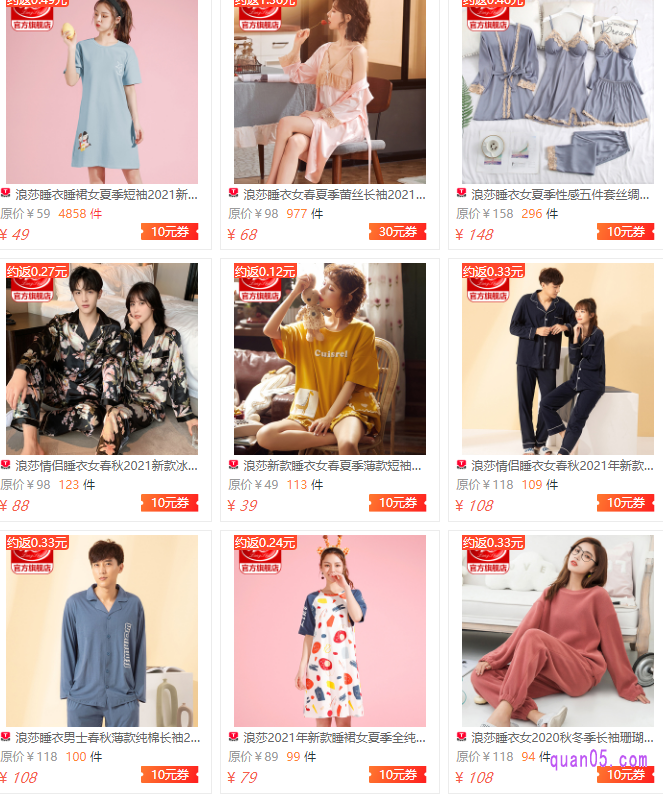Screen dimensions: 663x794
Task: Claim the 10元券 coupon on the 109件 couple pajamas
Action: (625, 503)
